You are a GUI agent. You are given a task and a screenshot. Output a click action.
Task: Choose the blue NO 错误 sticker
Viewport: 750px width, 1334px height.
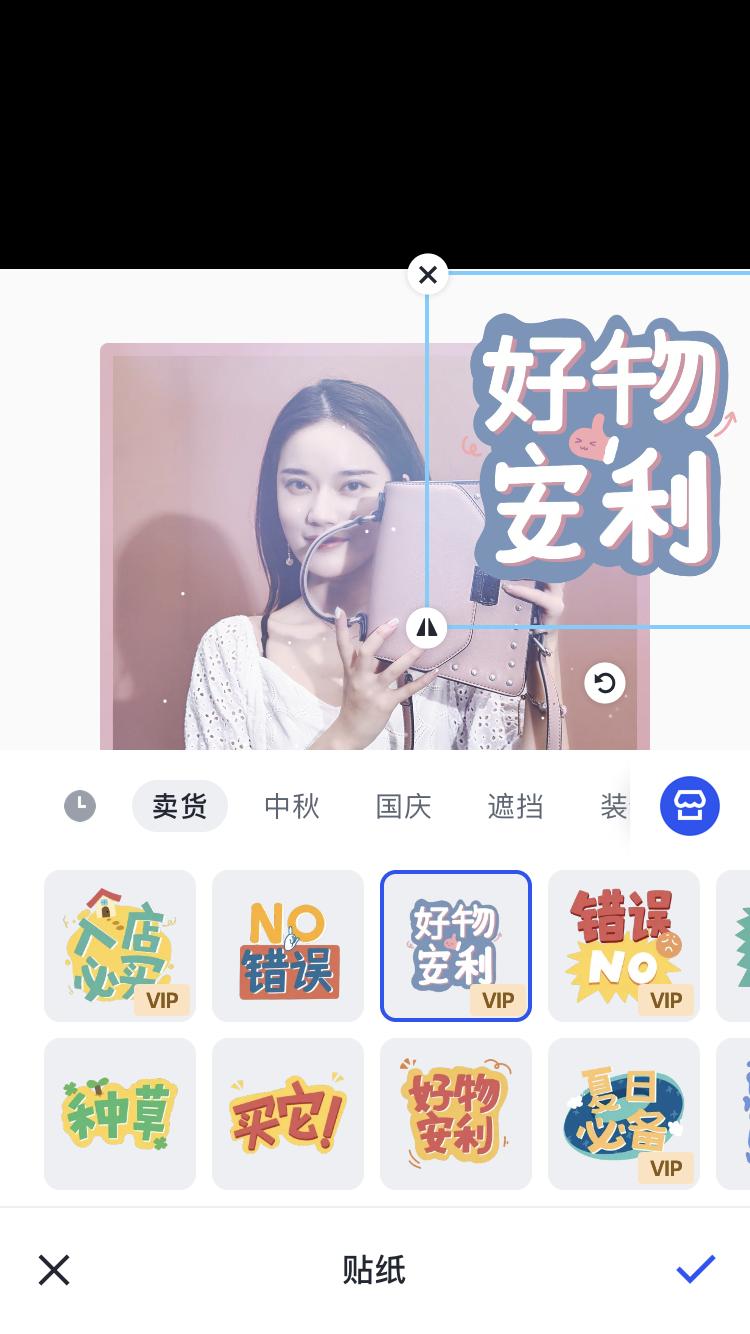pyautogui.click(x=288, y=946)
